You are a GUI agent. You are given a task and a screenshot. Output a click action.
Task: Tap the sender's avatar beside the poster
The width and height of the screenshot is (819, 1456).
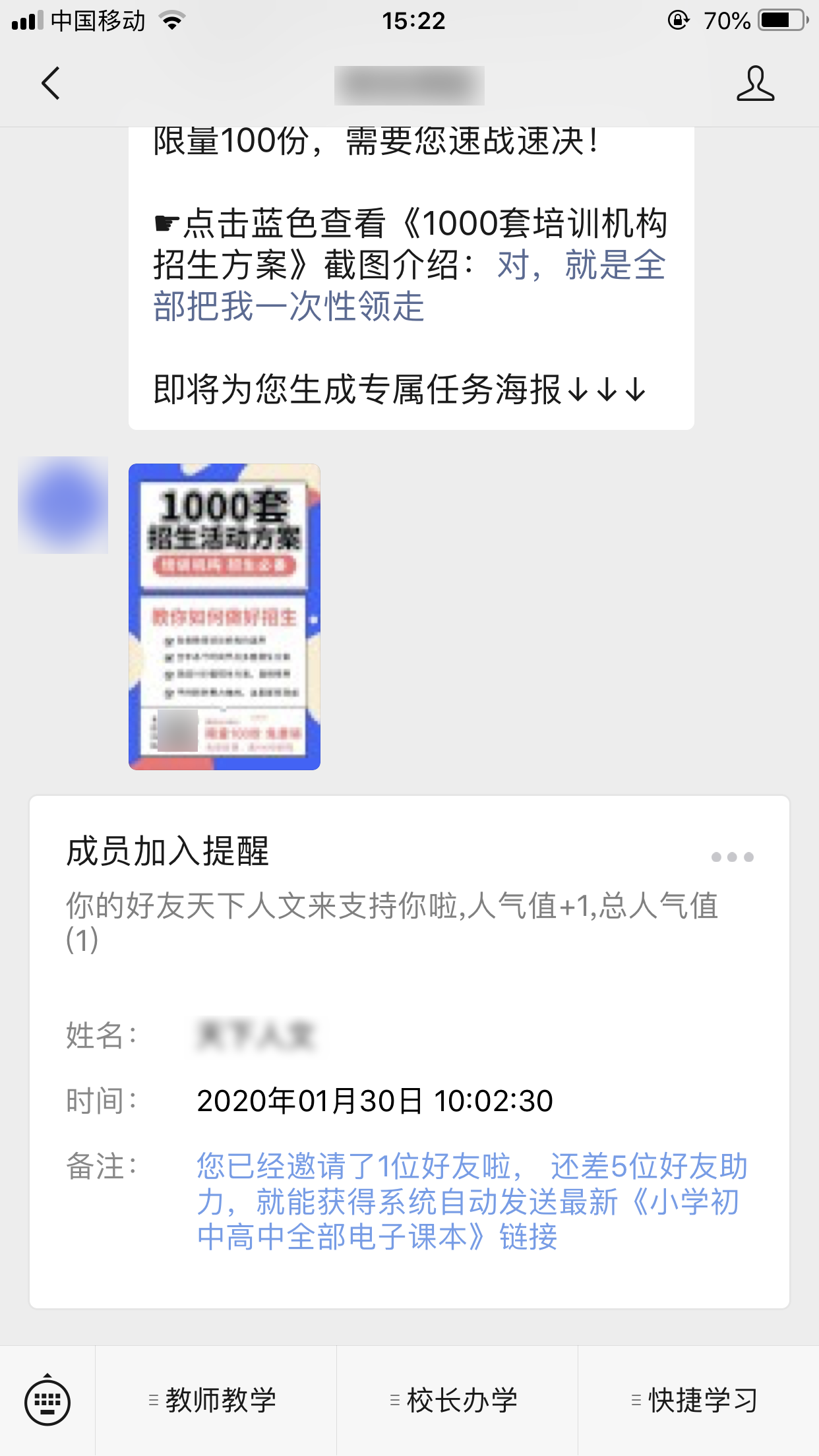[x=63, y=504]
